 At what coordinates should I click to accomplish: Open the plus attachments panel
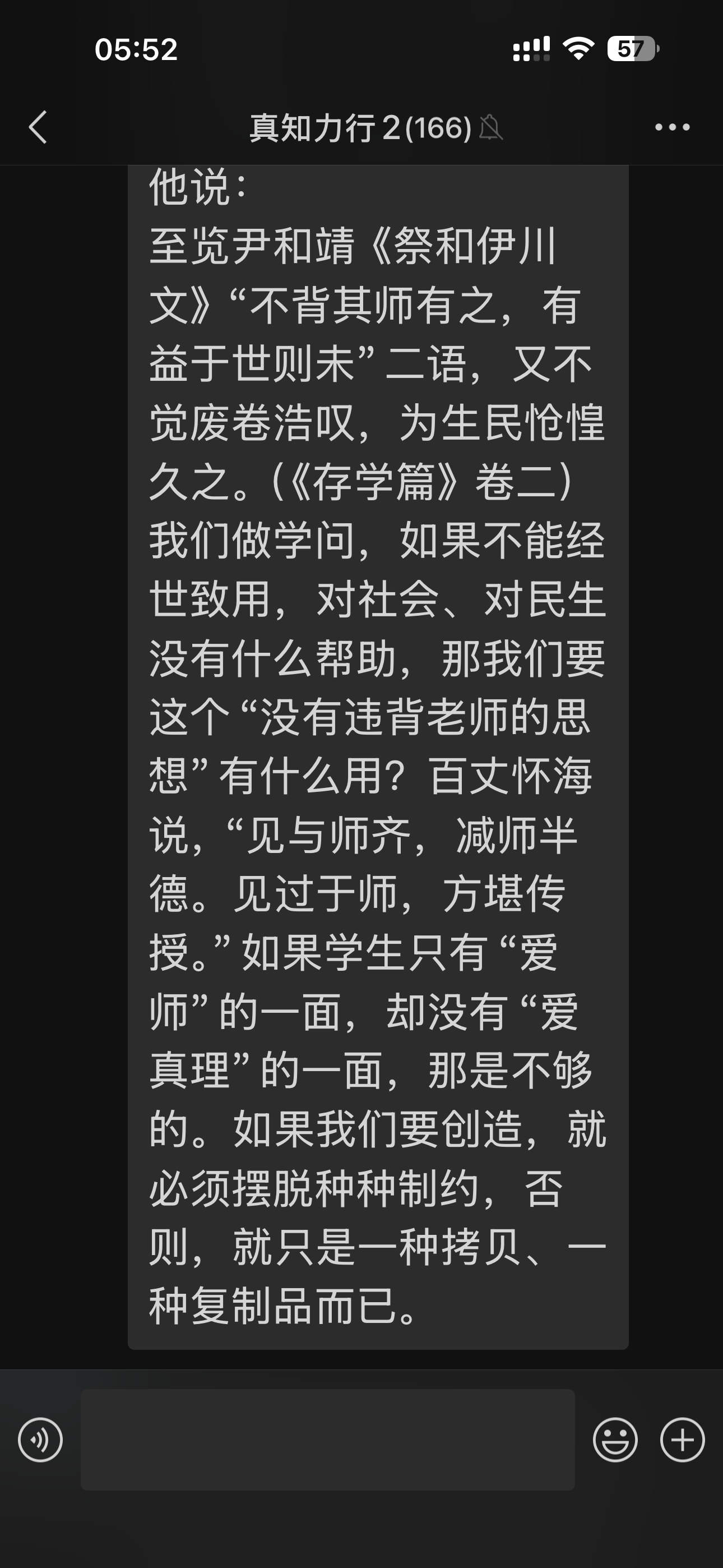tap(682, 1440)
